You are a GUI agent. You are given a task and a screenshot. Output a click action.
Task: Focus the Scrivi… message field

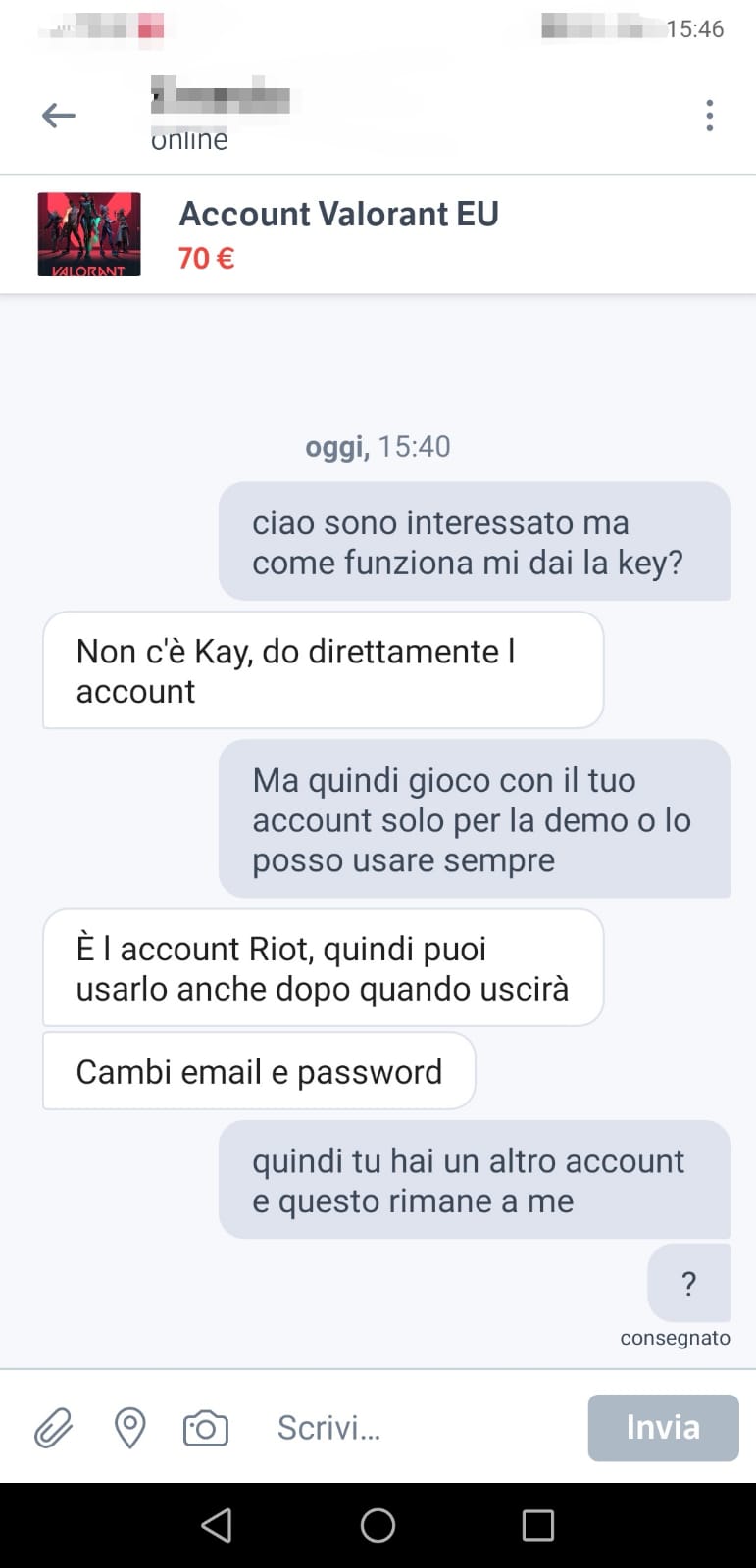tap(422, 1428)
